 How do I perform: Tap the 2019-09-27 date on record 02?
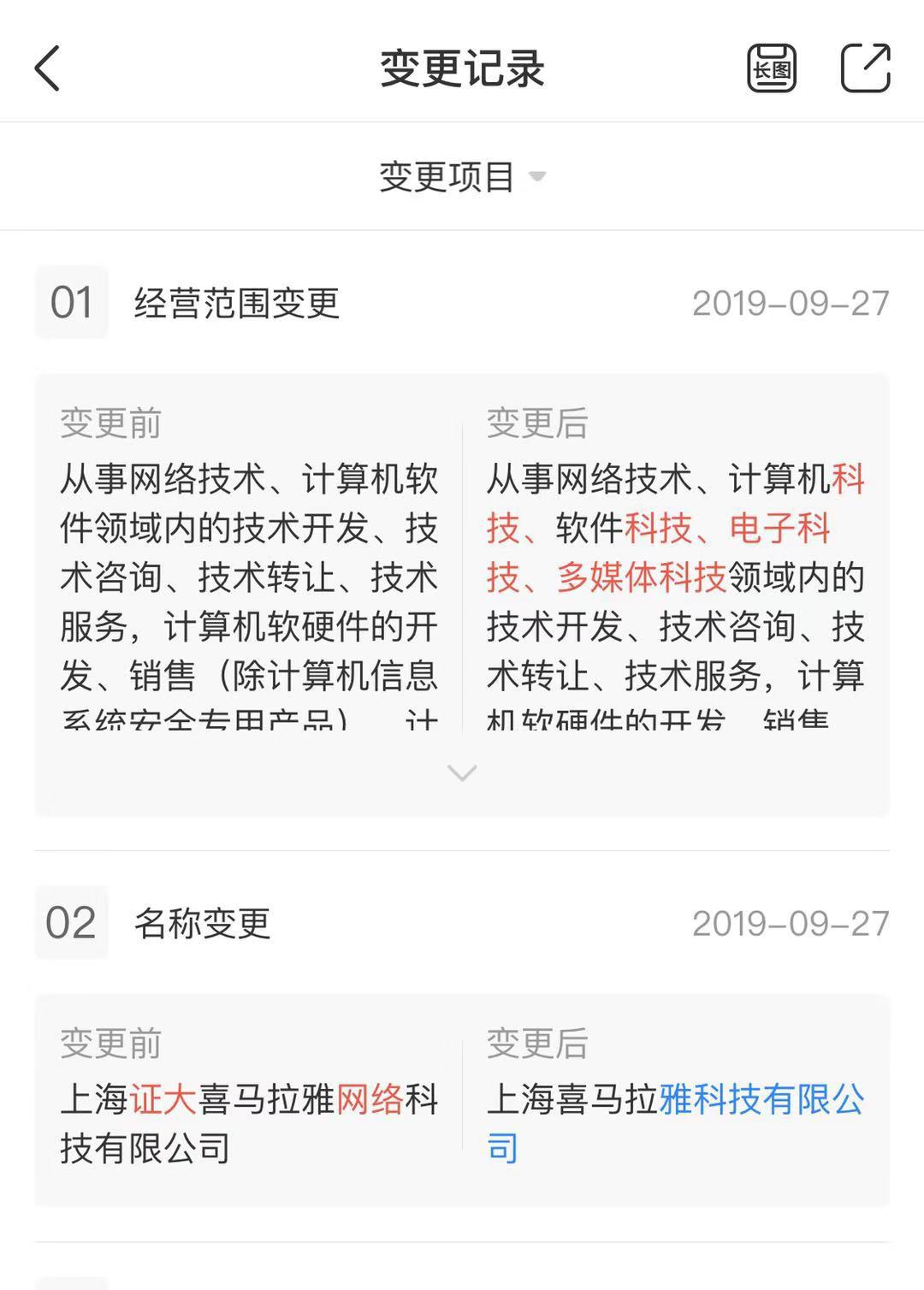(x=791, y=924)
